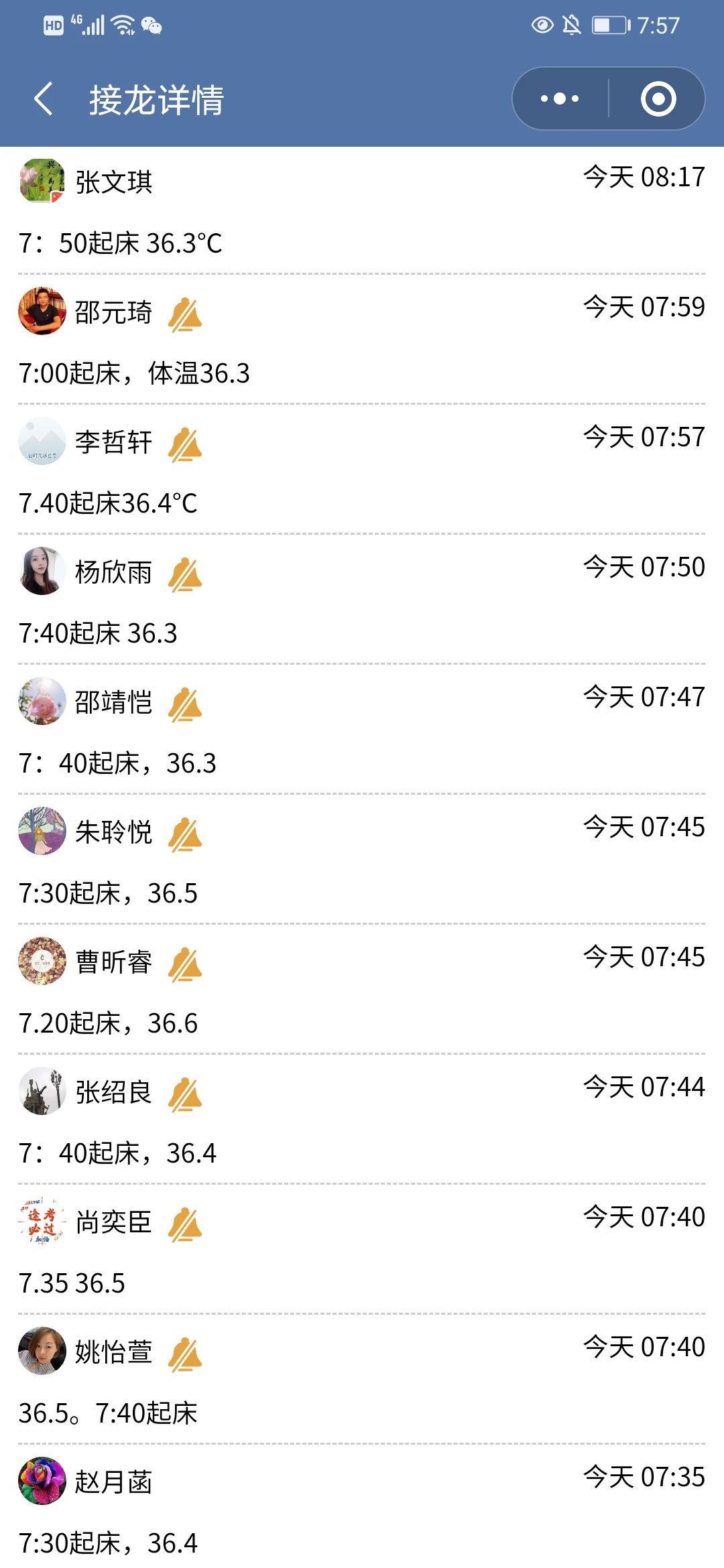Go back from 接龙详情 page
Image resolution: width=724 pixels, height=1568 pixels.
pos(44,99)
